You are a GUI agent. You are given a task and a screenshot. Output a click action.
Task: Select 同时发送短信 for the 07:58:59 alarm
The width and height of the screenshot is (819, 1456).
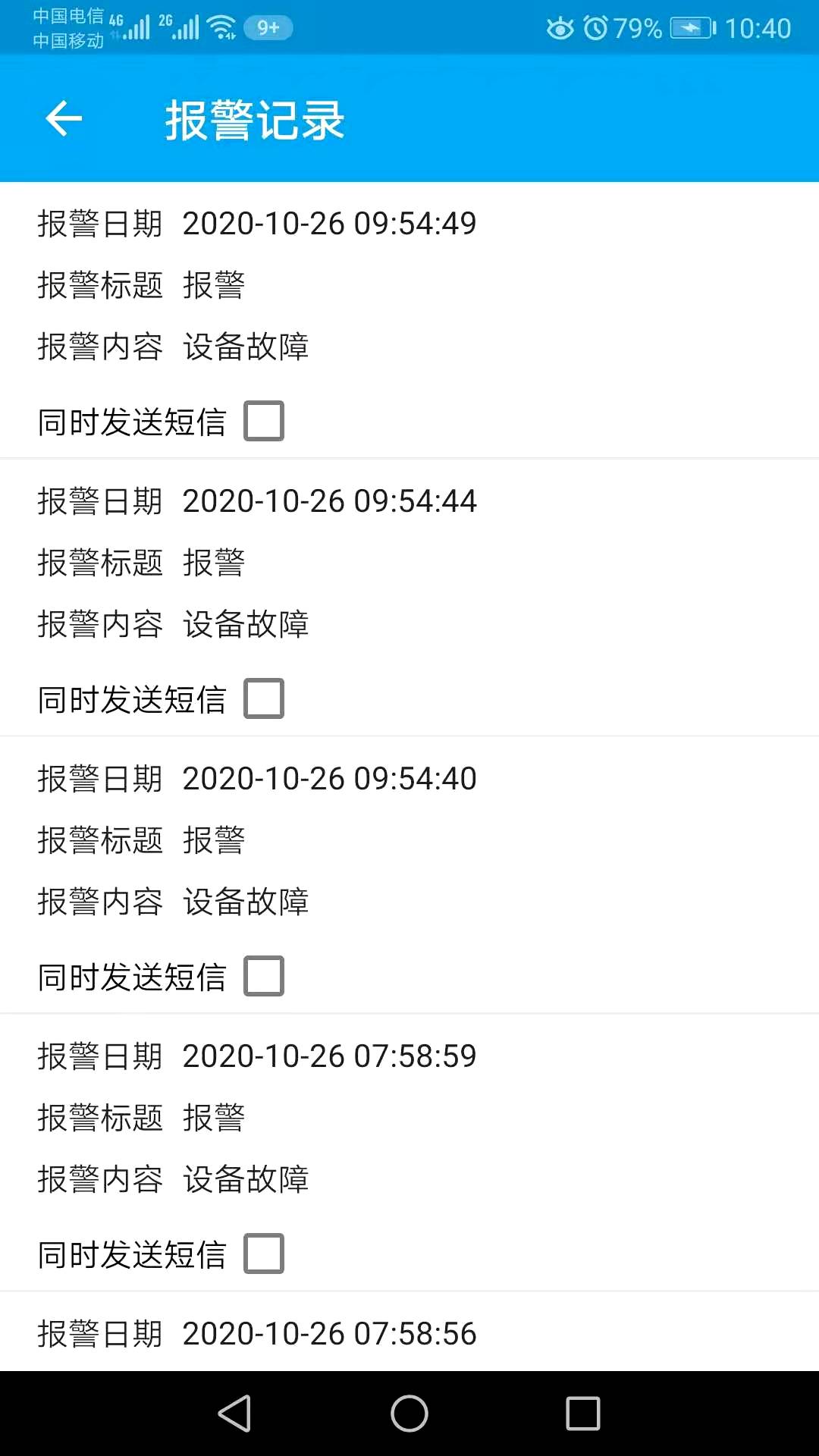point(264,1254)
